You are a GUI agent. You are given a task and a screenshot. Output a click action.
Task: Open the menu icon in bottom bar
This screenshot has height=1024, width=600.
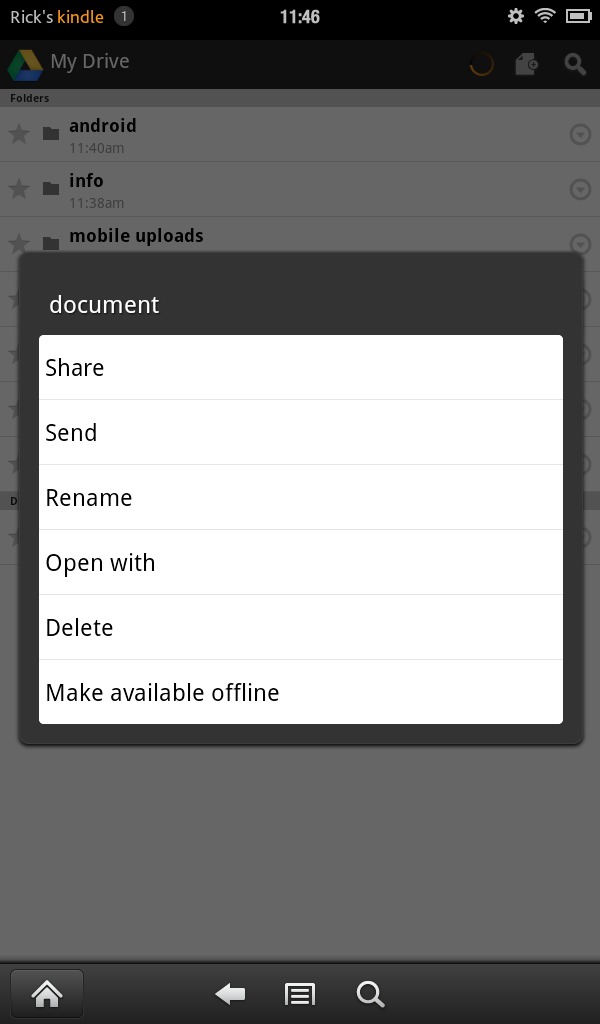click(x=300, y=995)
